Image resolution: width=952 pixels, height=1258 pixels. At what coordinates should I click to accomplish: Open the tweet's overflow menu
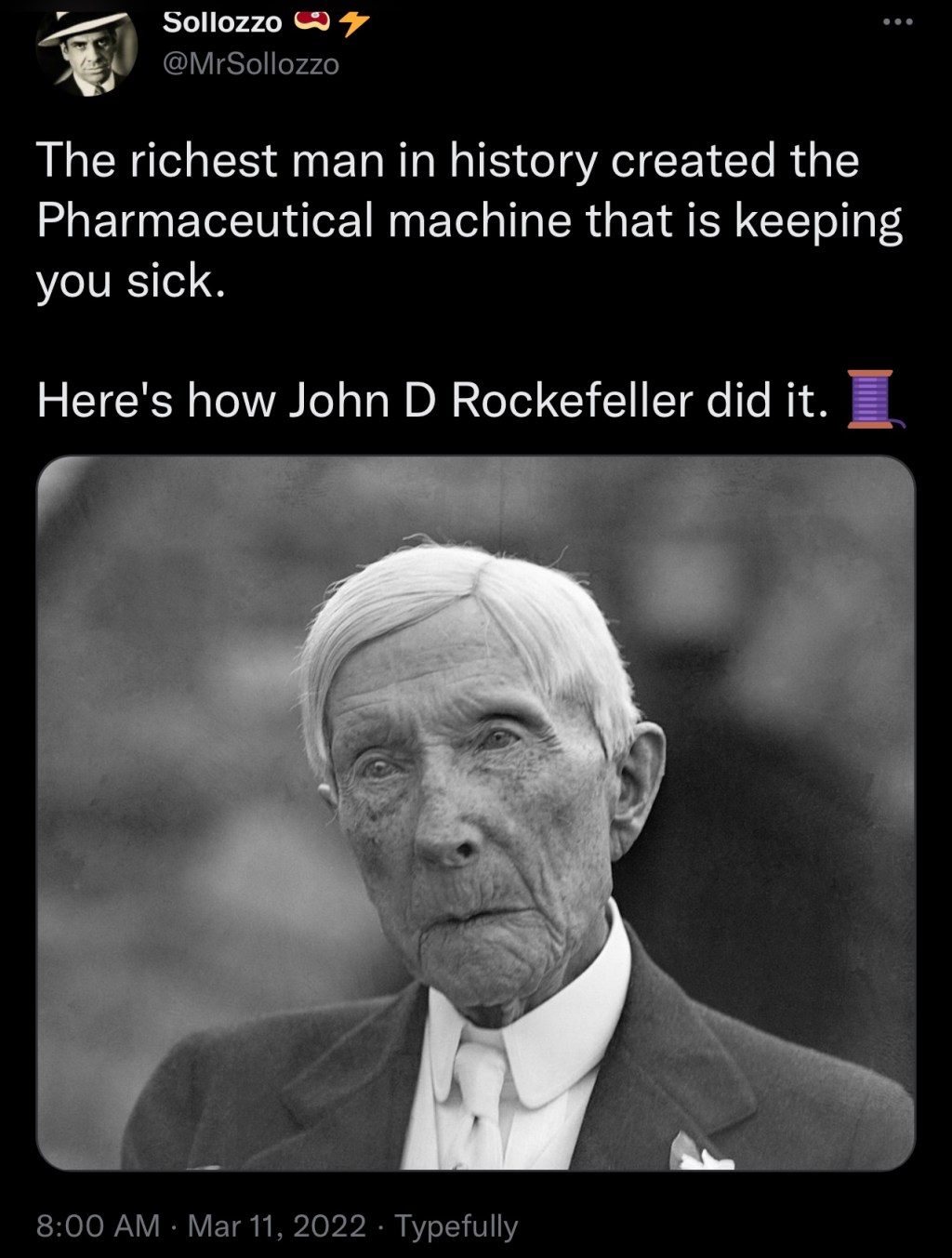click(897, 21)
